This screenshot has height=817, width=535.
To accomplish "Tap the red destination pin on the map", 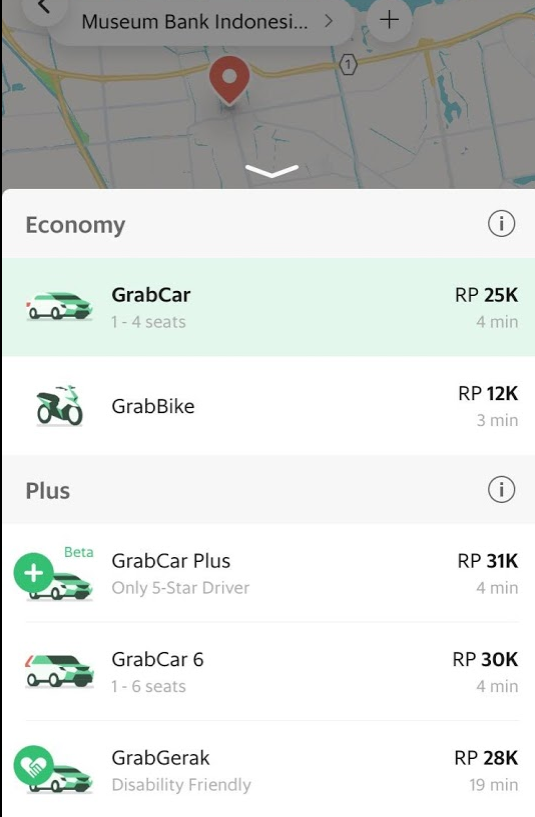I will [x=229, y=81].
